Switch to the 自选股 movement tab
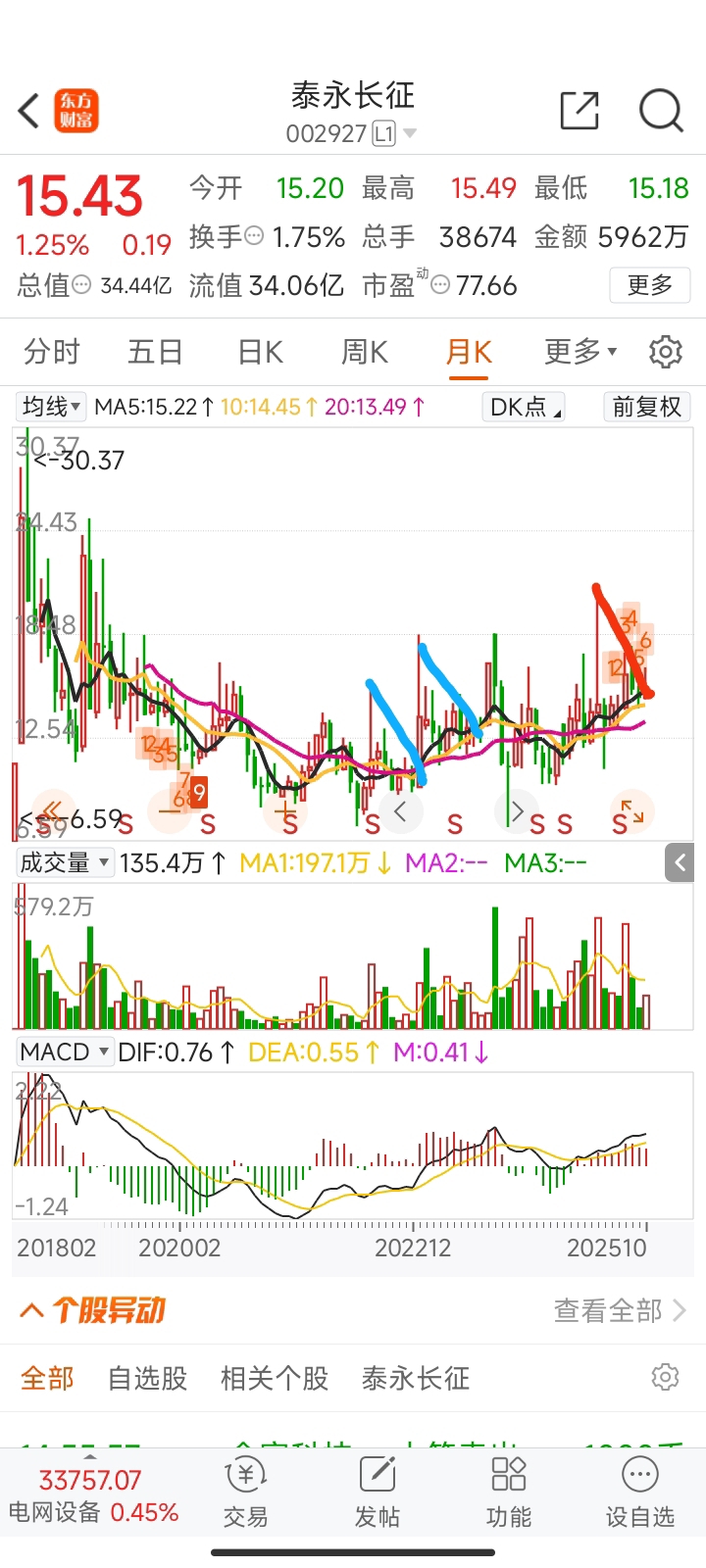Image resolution: width=706 pixels, height=1568 pixels. (x=147, y=1378)
